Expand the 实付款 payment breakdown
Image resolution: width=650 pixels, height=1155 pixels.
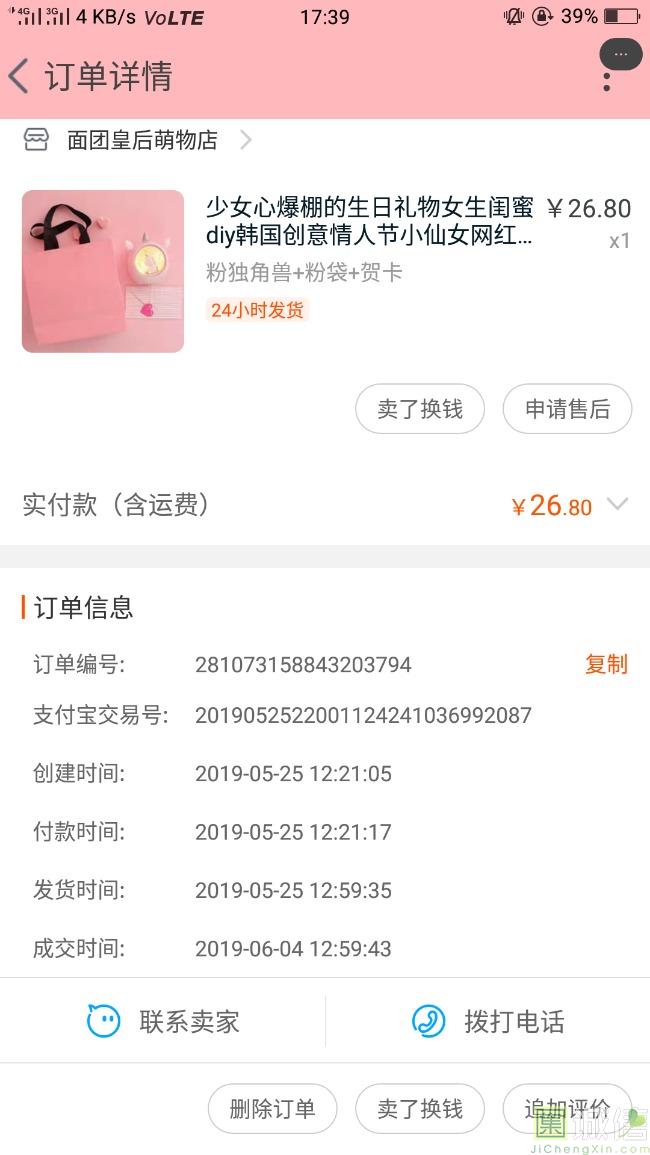[618, 505]
